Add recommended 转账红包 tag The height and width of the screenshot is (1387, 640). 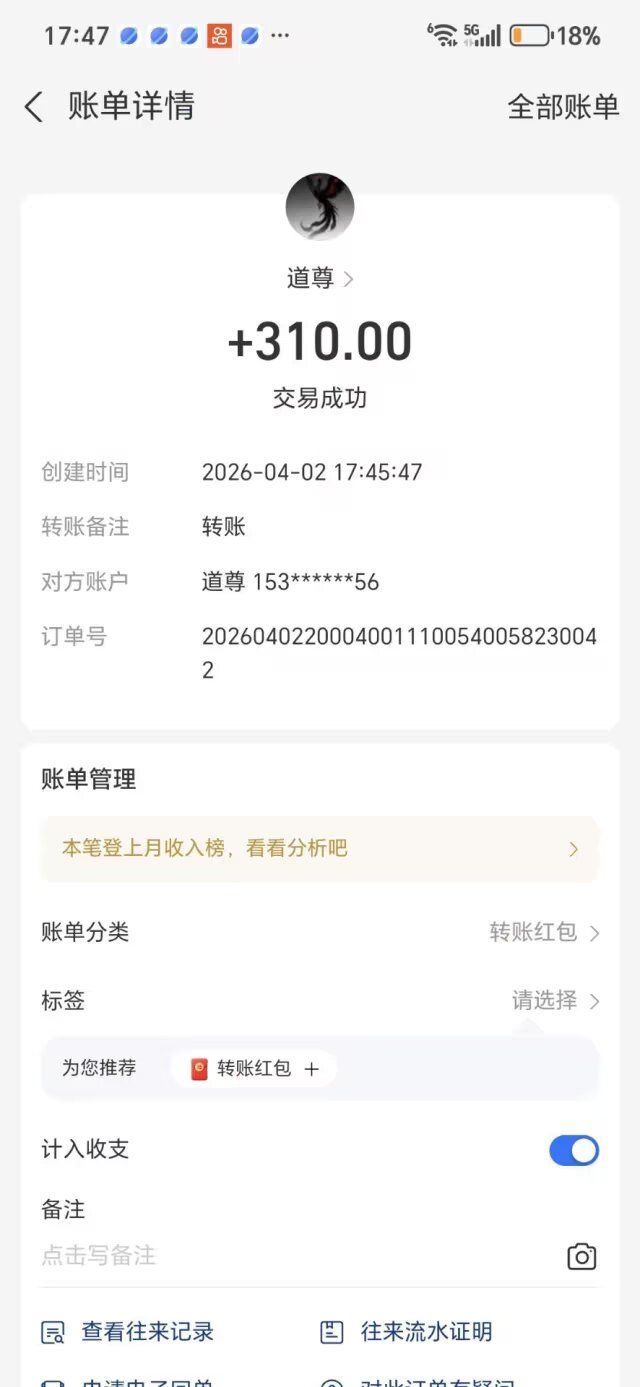pos(255,1068)
